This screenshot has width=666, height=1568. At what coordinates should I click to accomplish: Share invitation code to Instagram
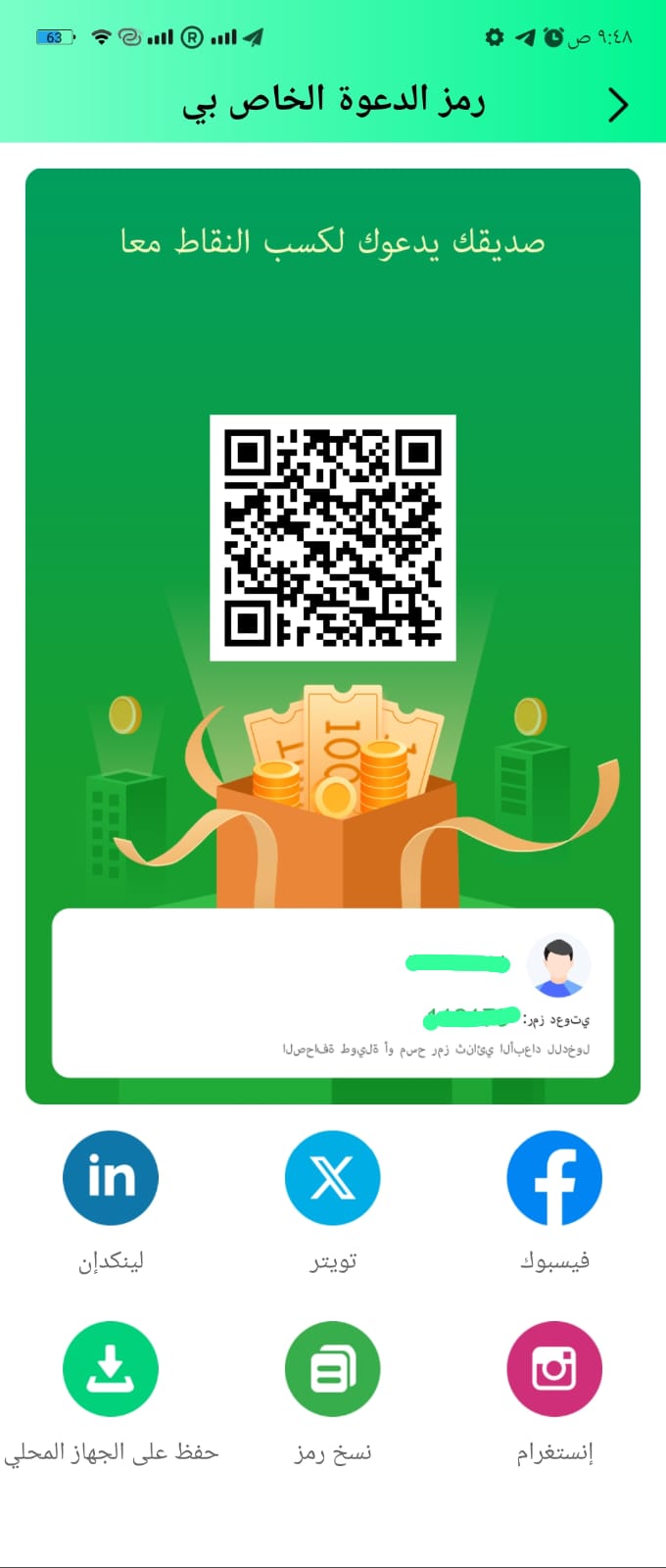pyautogui.click(x=554, y=1369)
